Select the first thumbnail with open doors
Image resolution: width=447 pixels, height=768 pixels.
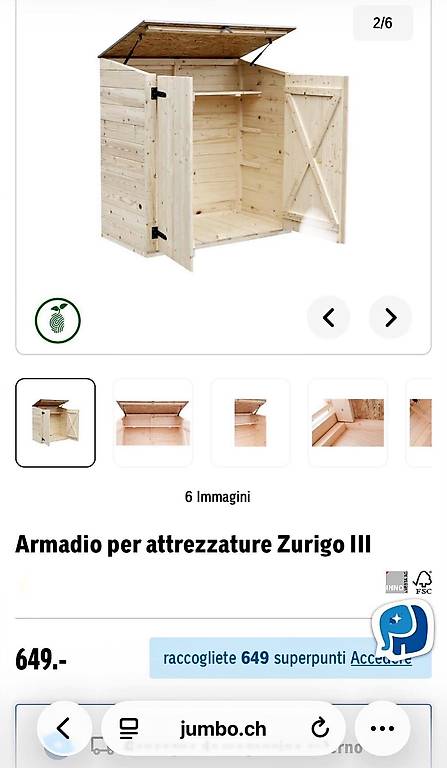click(55, 423)
